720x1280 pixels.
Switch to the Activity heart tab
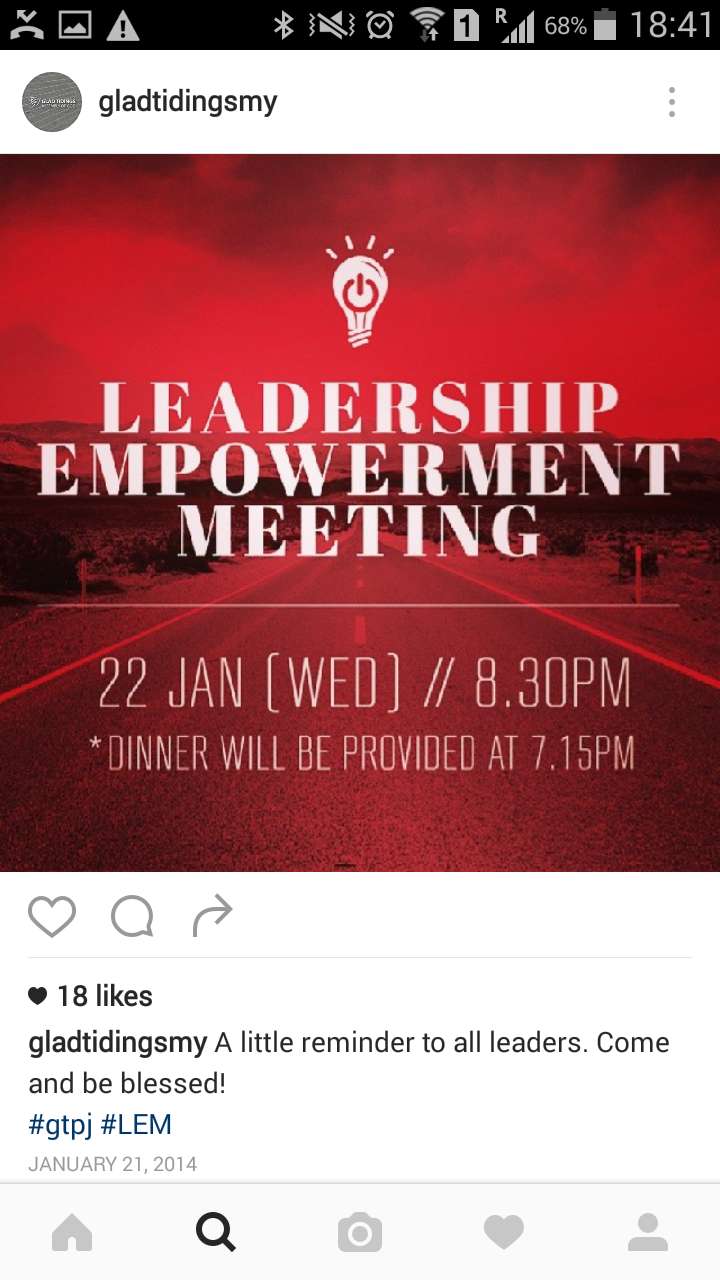pos(504,1233)
